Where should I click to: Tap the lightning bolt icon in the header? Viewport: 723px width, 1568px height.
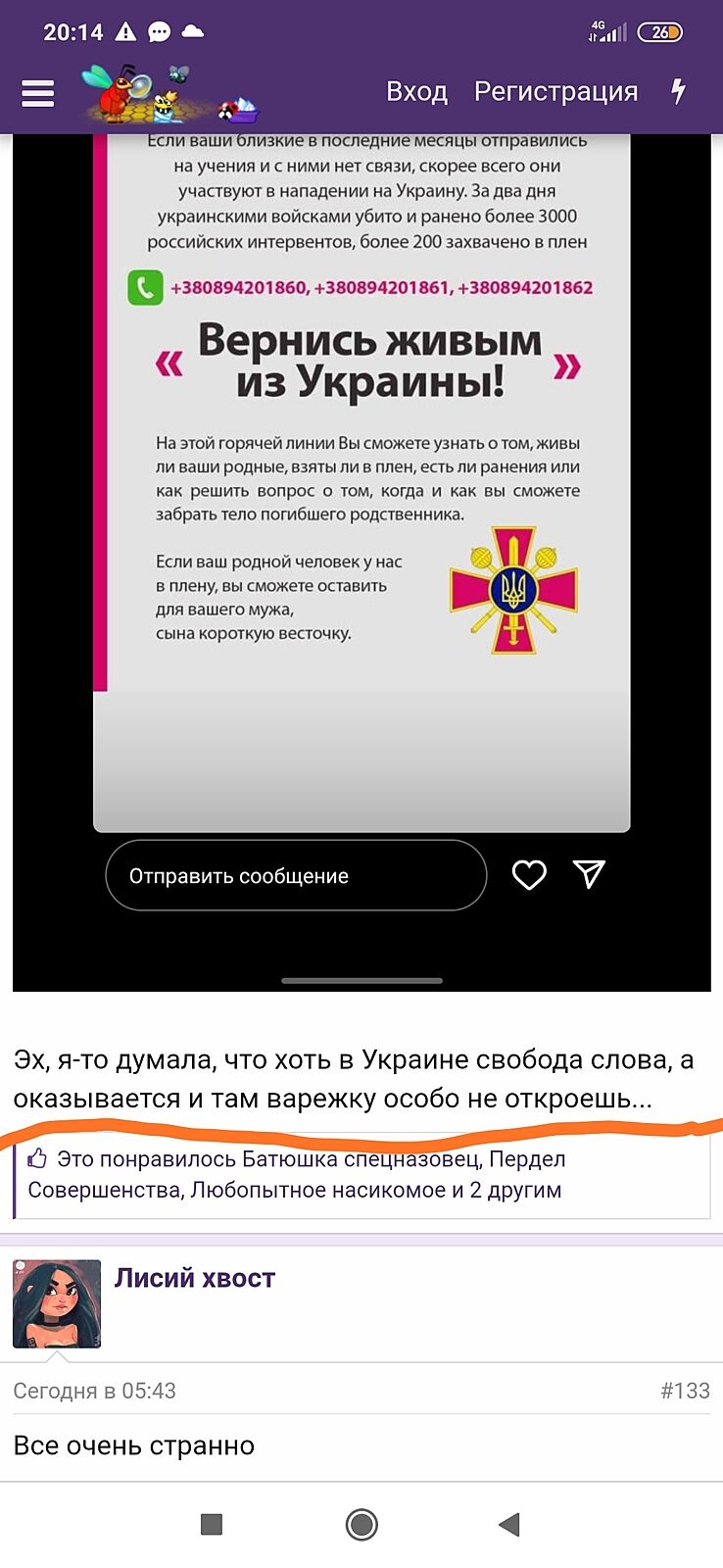[678, 92]
